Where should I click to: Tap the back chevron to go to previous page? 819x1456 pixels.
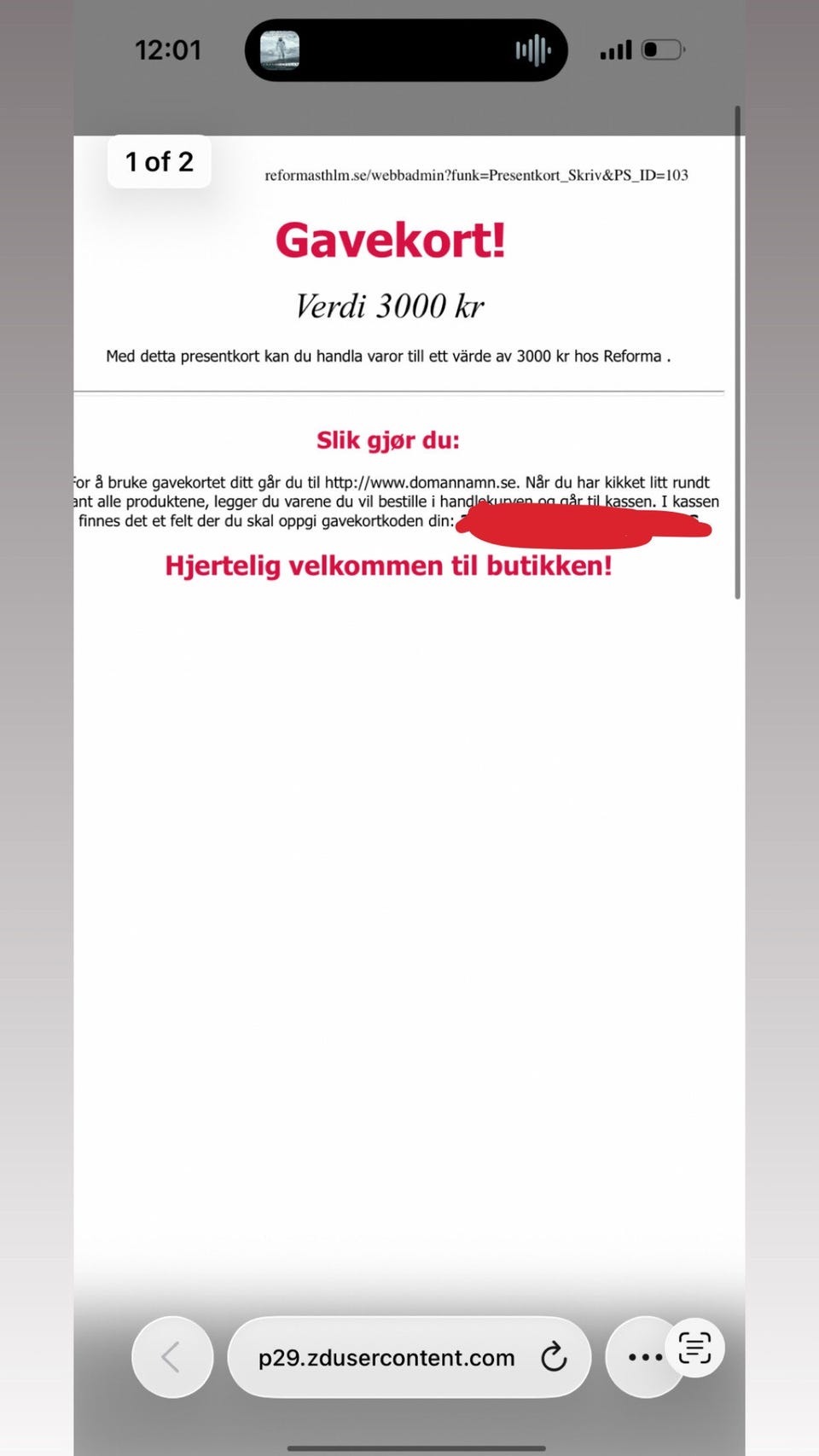[x=172, y=1357]
